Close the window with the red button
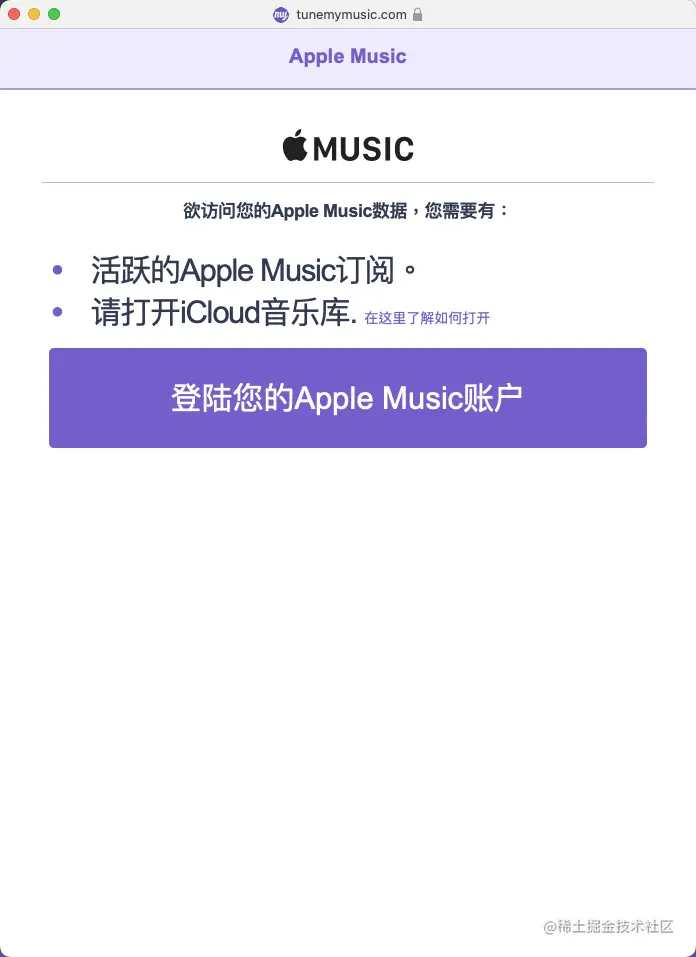Viewport: 696px width, 957px height. tap(14, 14)
